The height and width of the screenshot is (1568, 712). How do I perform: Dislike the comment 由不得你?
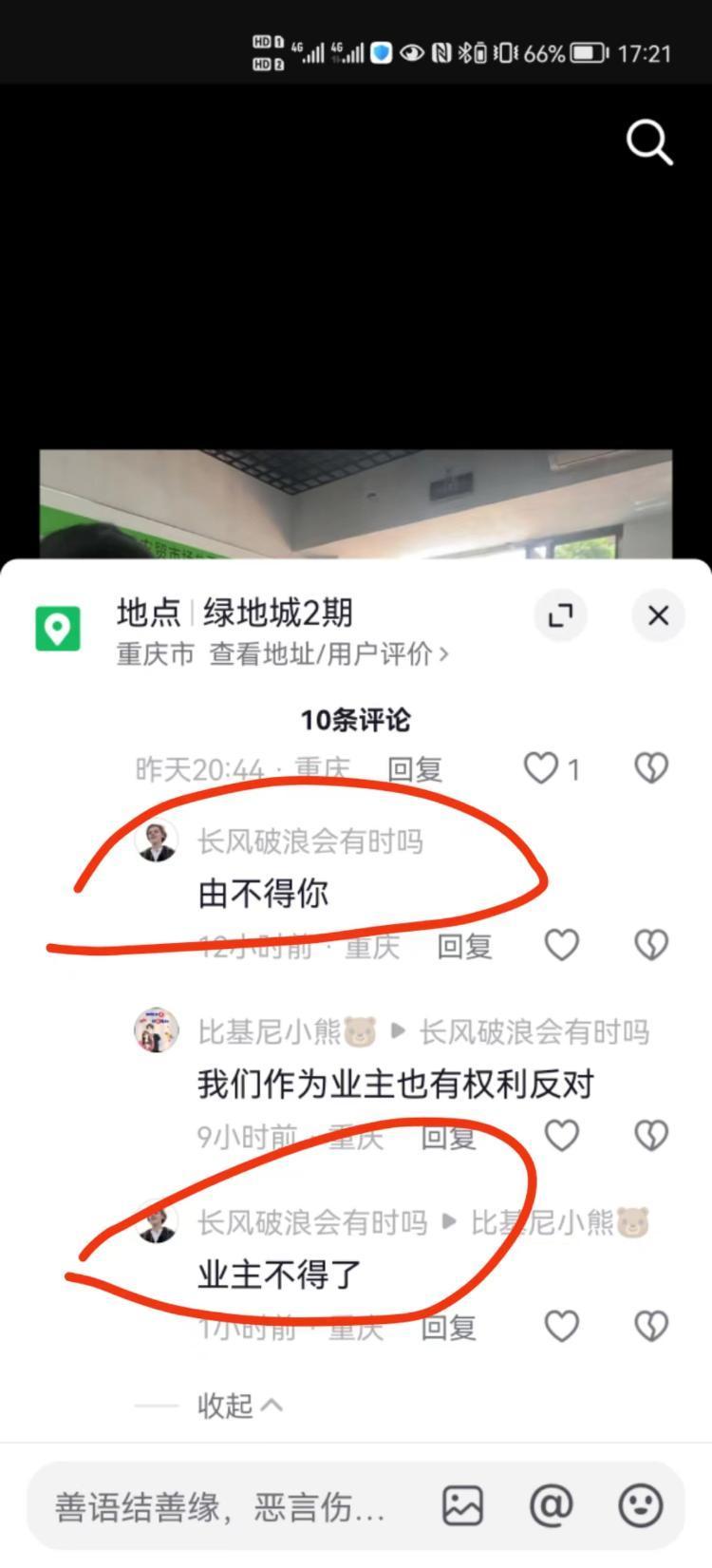pyautogui.click(x=651, y=945)
